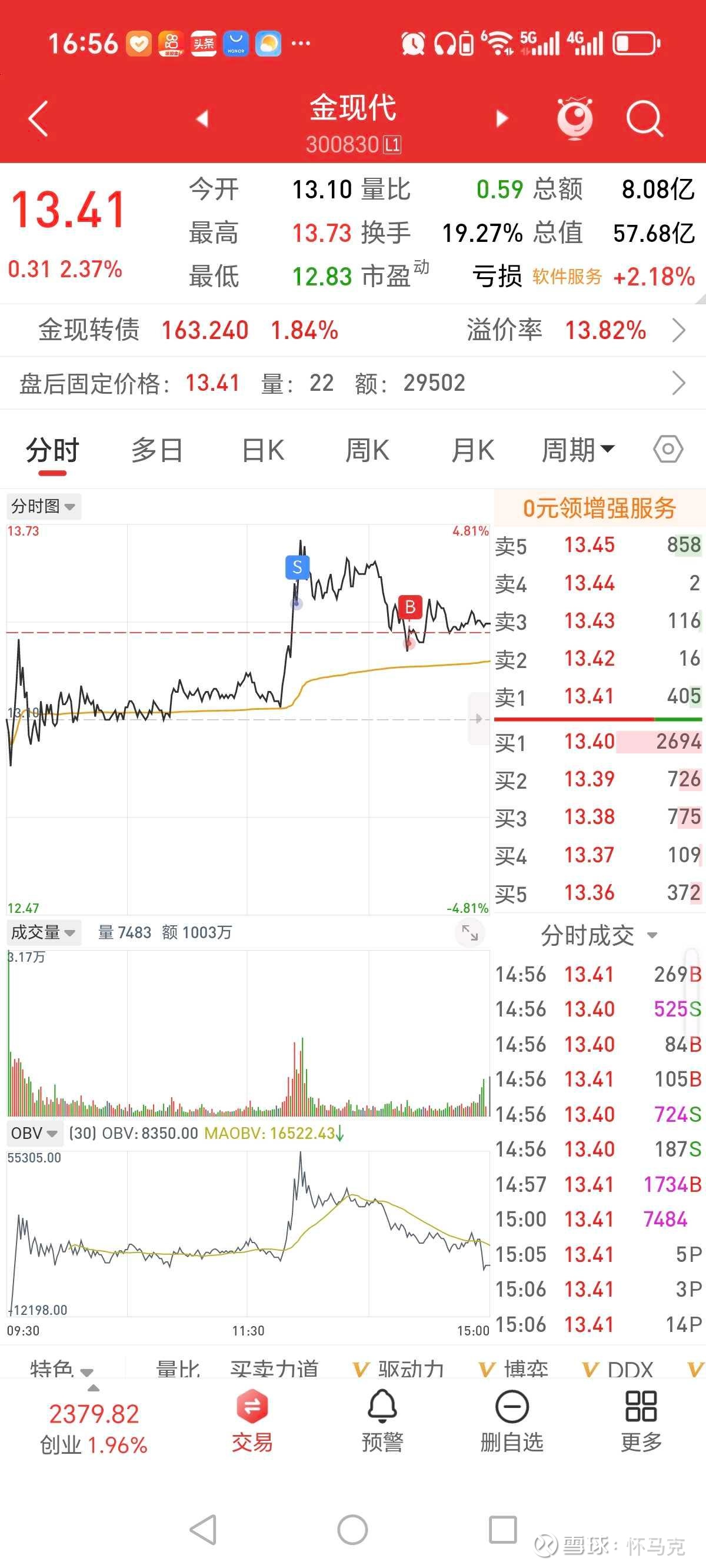Switch to the 日K chart tab
This screenshot has height=1568, width=706.
click(x=263, y=450)
